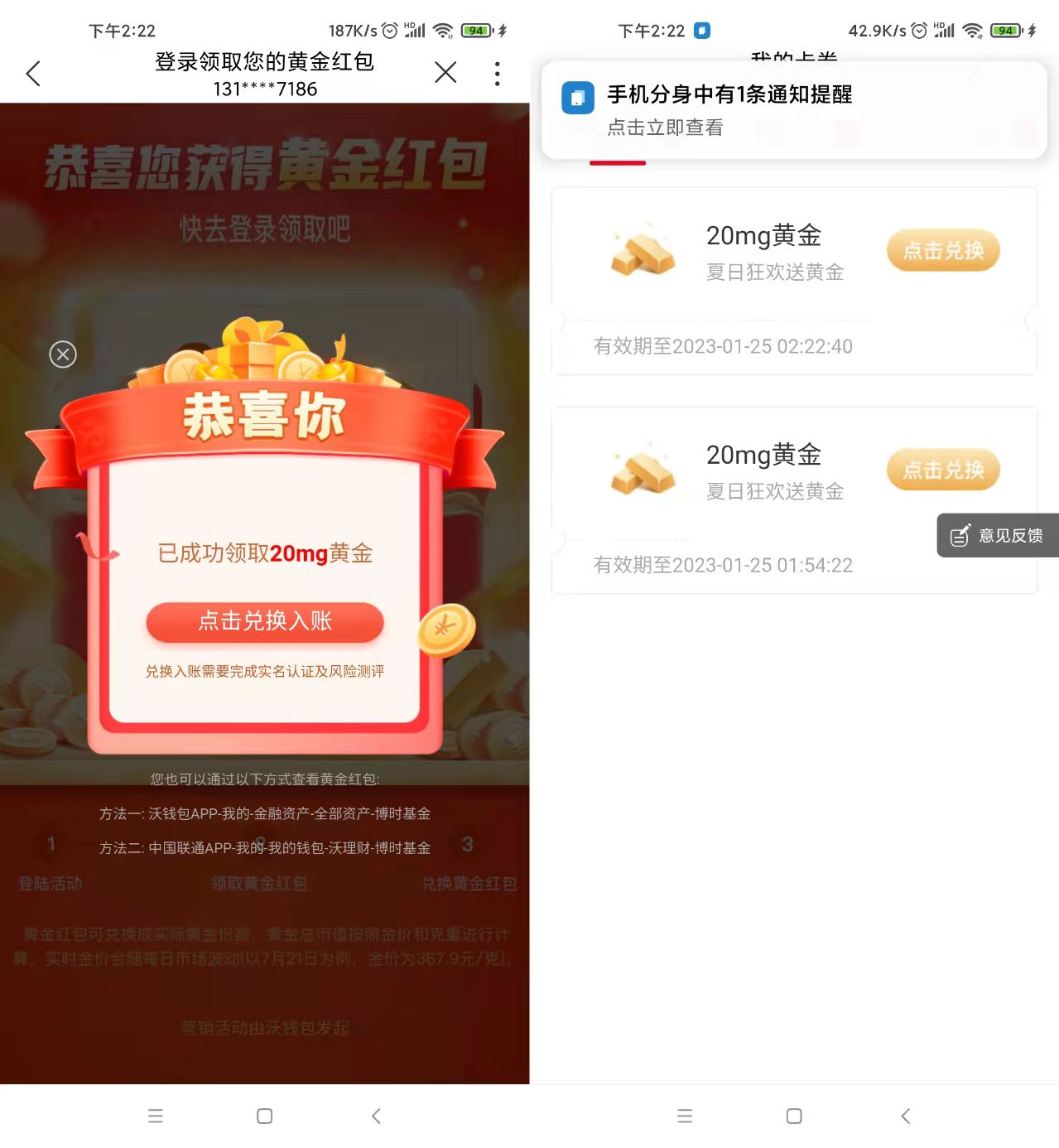Redeem the 20mg gold expiring 01:54:22

tap(943, 470)
